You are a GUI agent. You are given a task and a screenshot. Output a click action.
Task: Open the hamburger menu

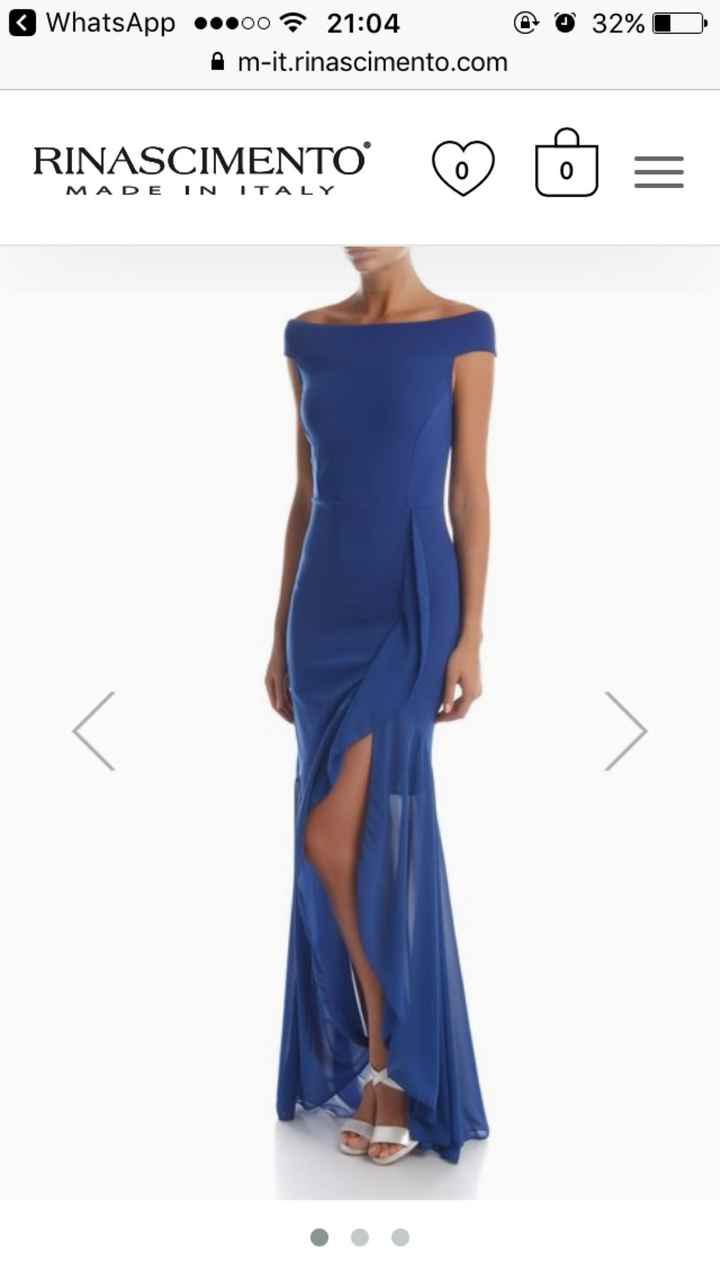pyautogui.click(x=659, y=172)
